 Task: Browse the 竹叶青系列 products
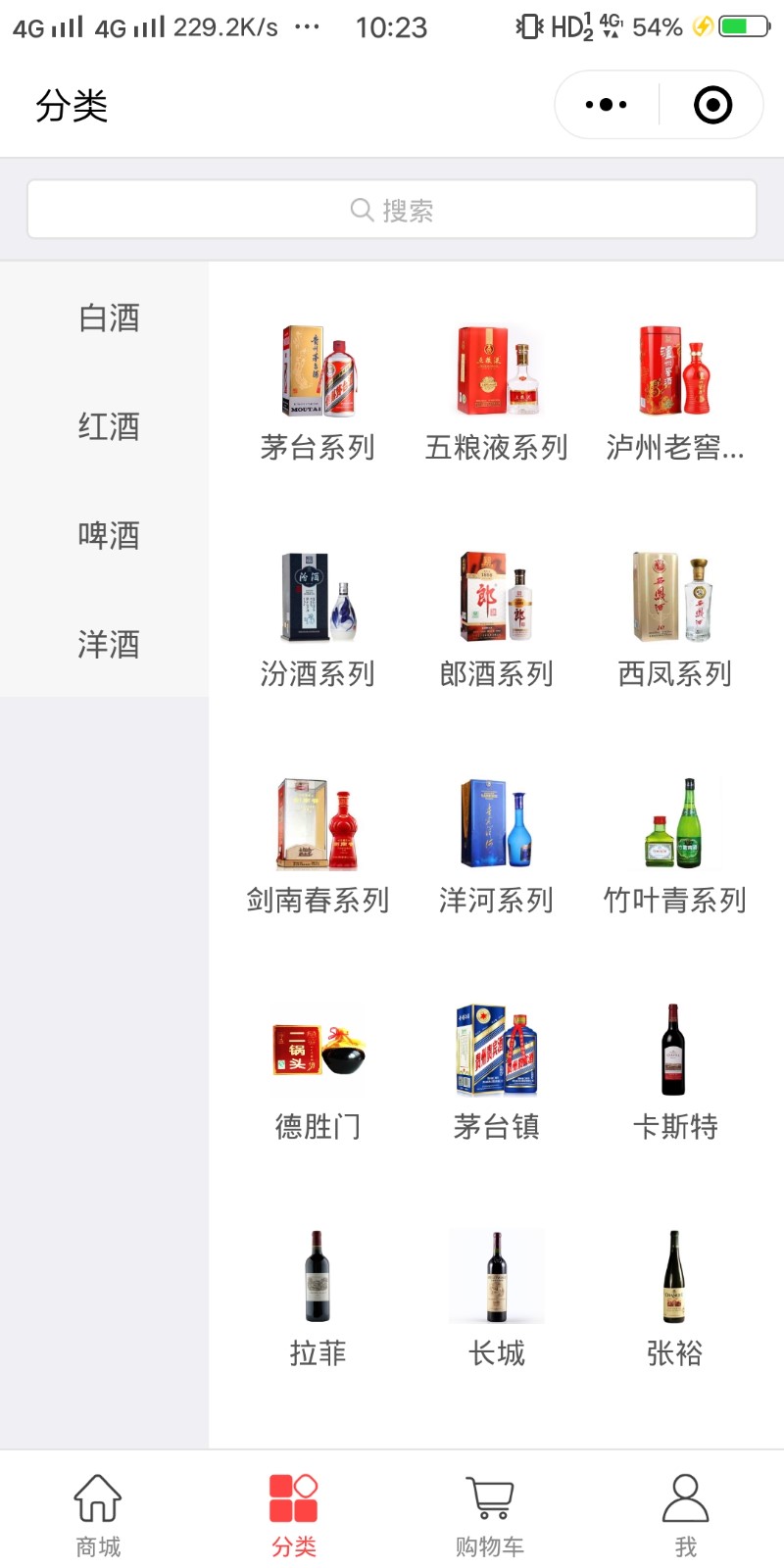point(674,845)
